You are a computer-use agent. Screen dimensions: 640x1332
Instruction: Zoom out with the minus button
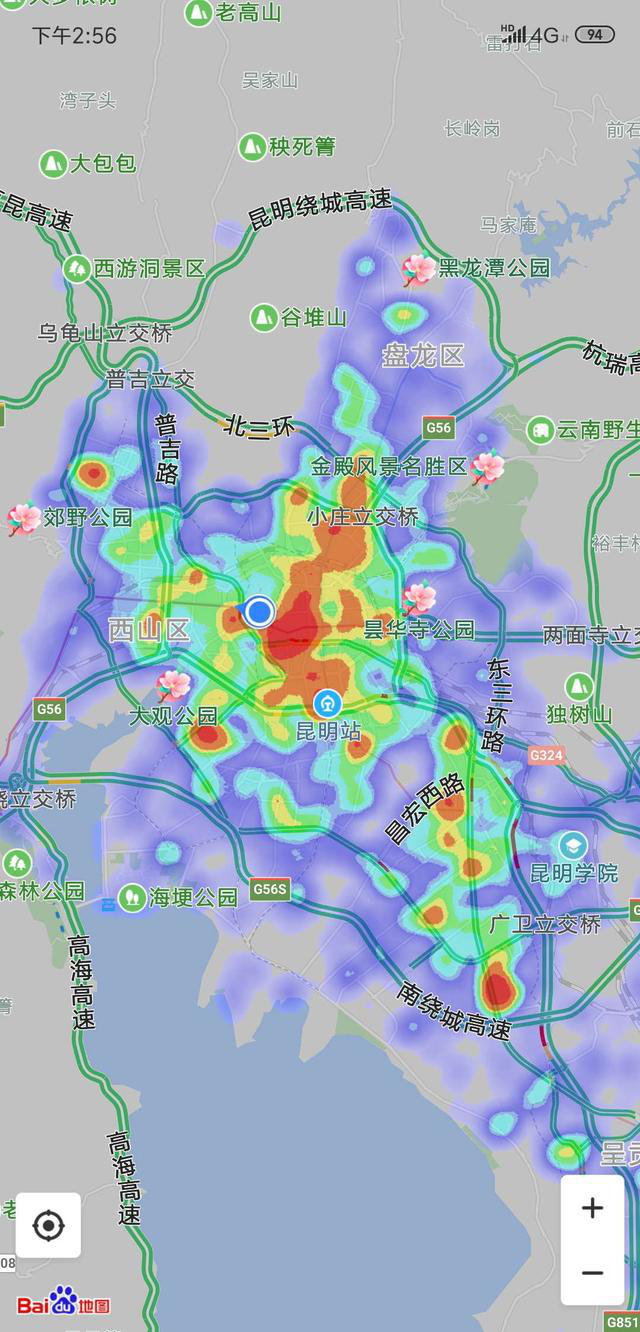[592, 1273]
